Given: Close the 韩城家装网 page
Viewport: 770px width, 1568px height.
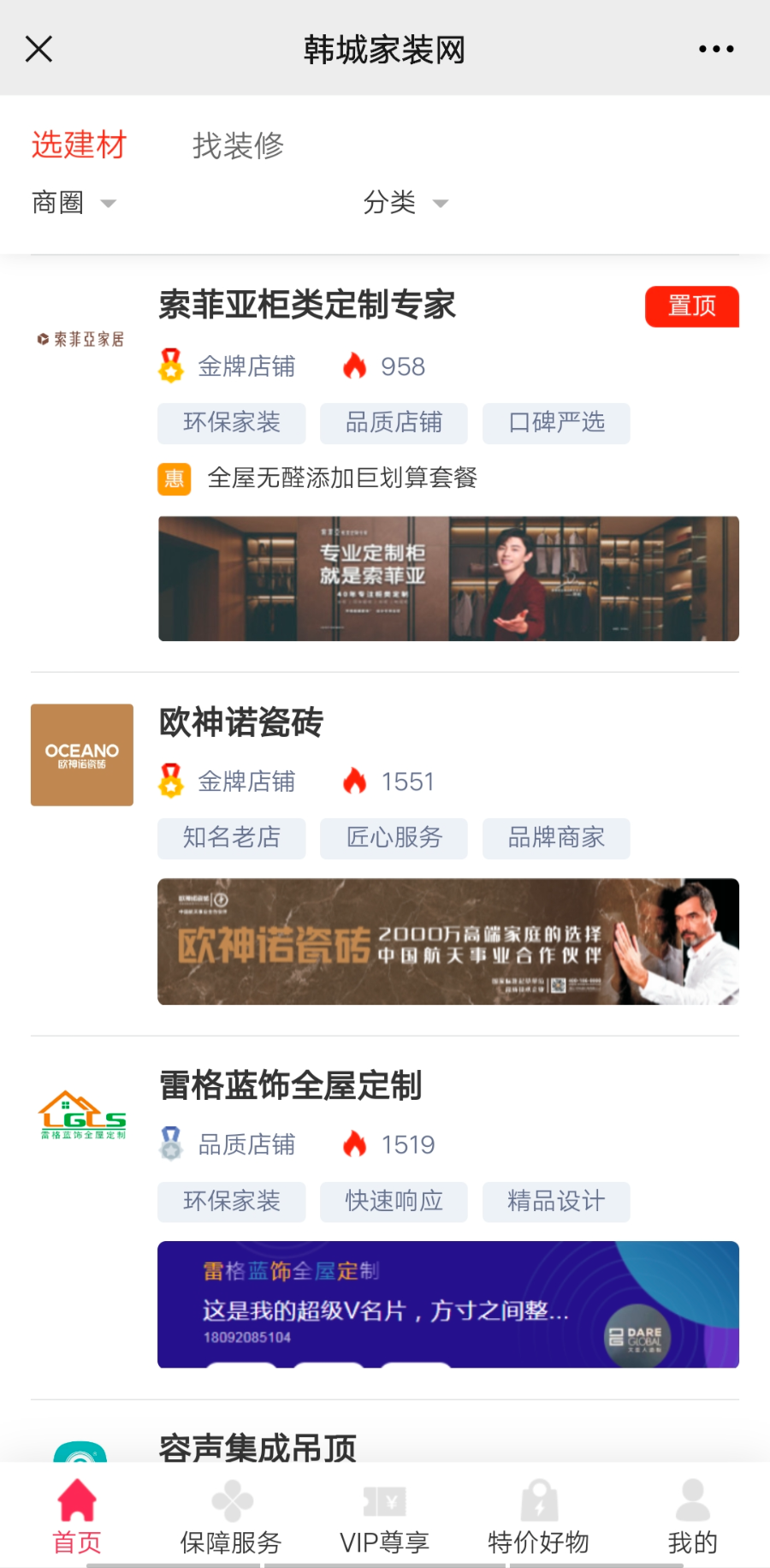Looking at the screenshot, I should point(39,50).
